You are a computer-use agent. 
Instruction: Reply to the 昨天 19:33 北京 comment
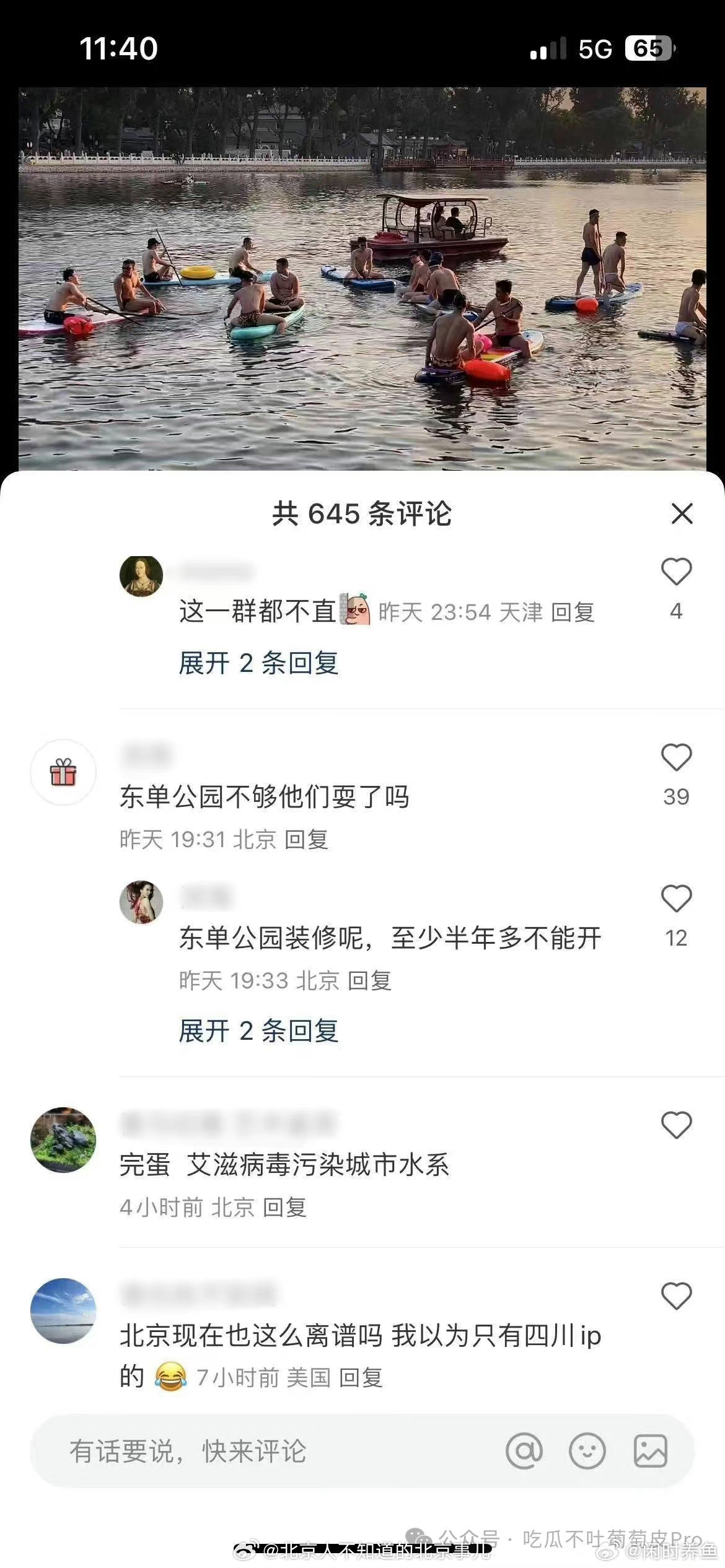[x=369, y=981]
